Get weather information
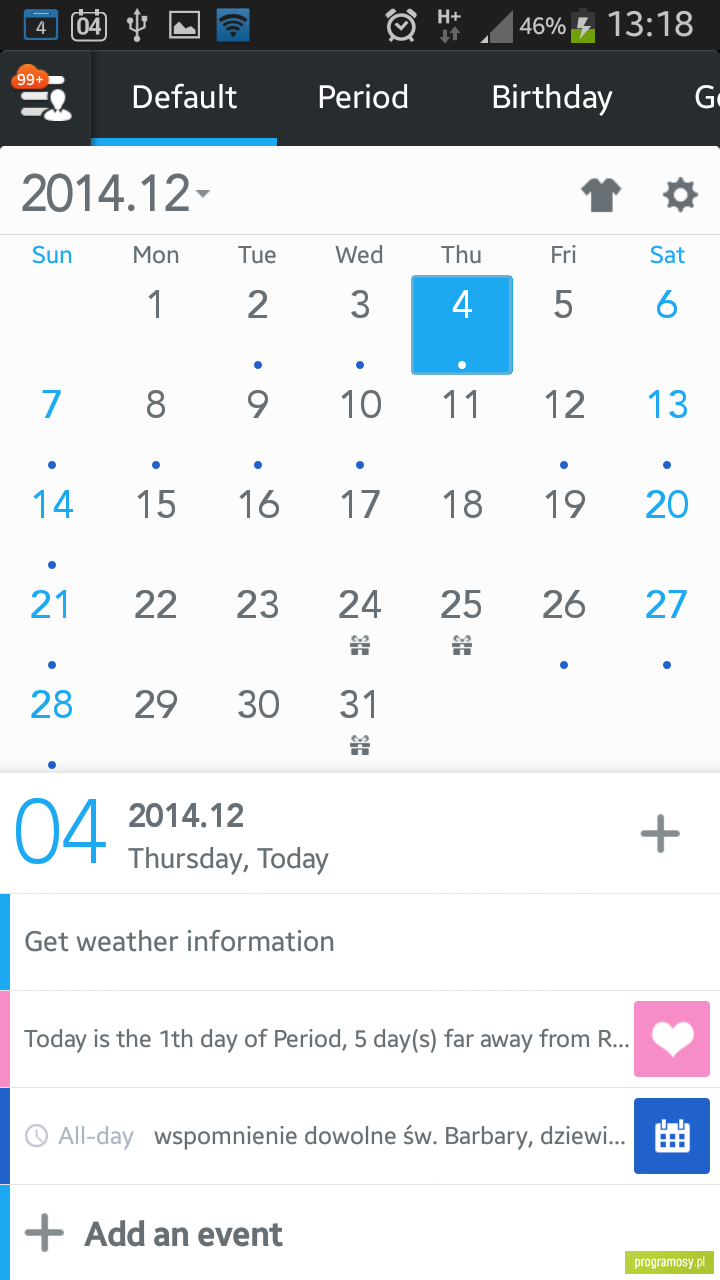This screenshot has height=1280, width=720. tap(360, 942)
